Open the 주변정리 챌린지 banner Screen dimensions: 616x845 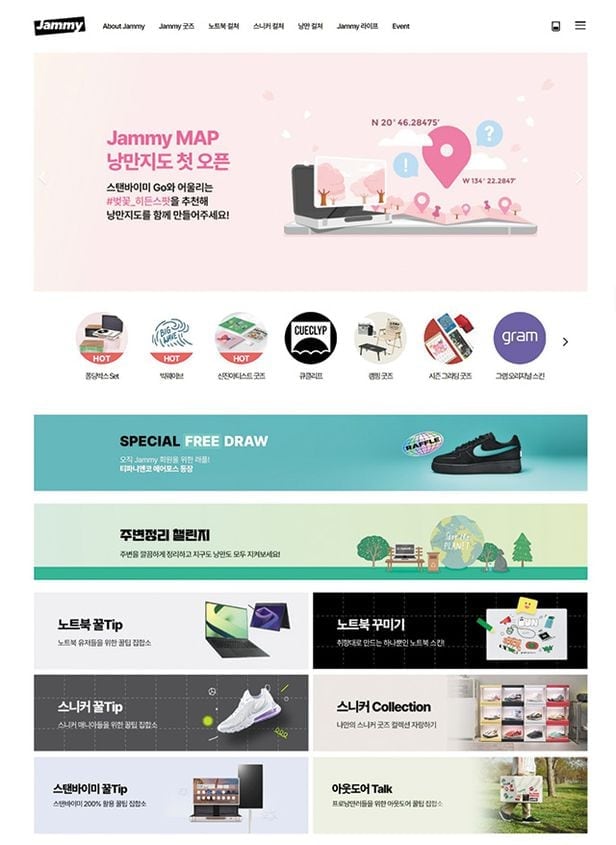click(310, 541)
